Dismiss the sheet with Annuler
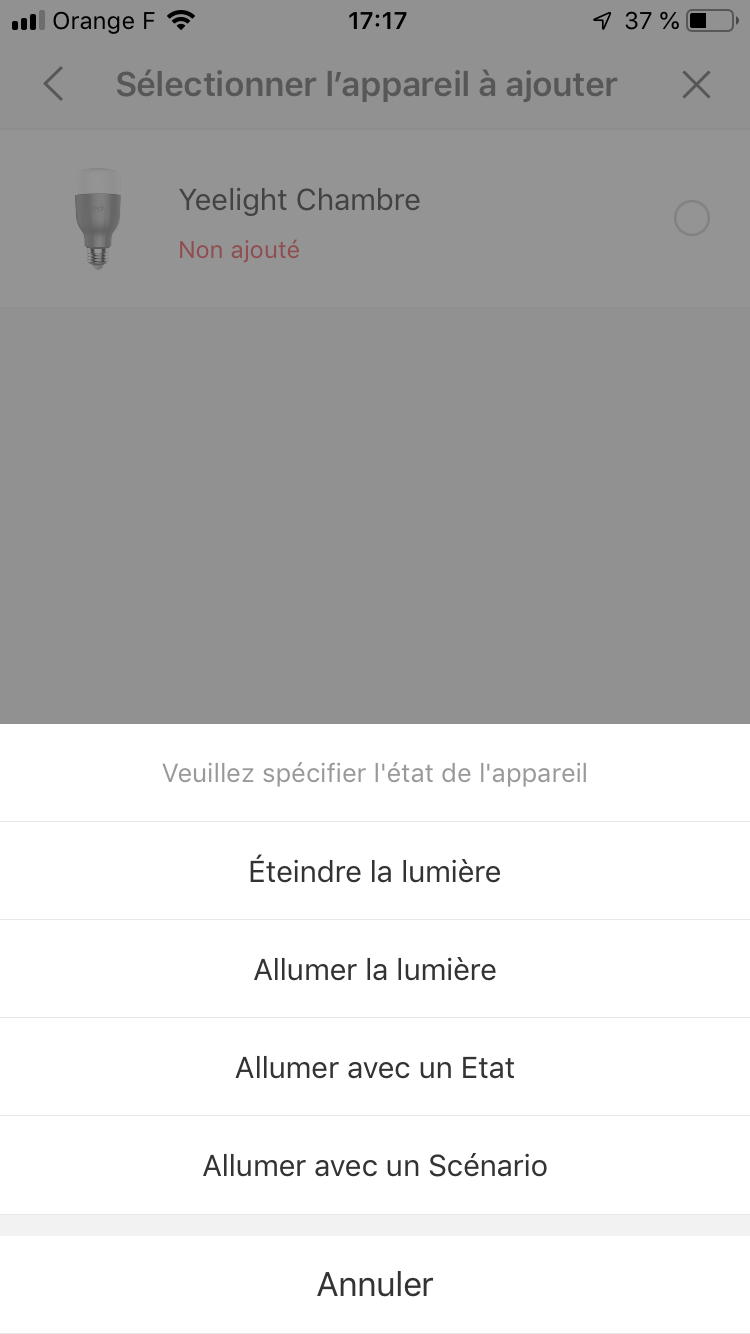The width and height of the screenshot is (750, 1334). 375,1284
